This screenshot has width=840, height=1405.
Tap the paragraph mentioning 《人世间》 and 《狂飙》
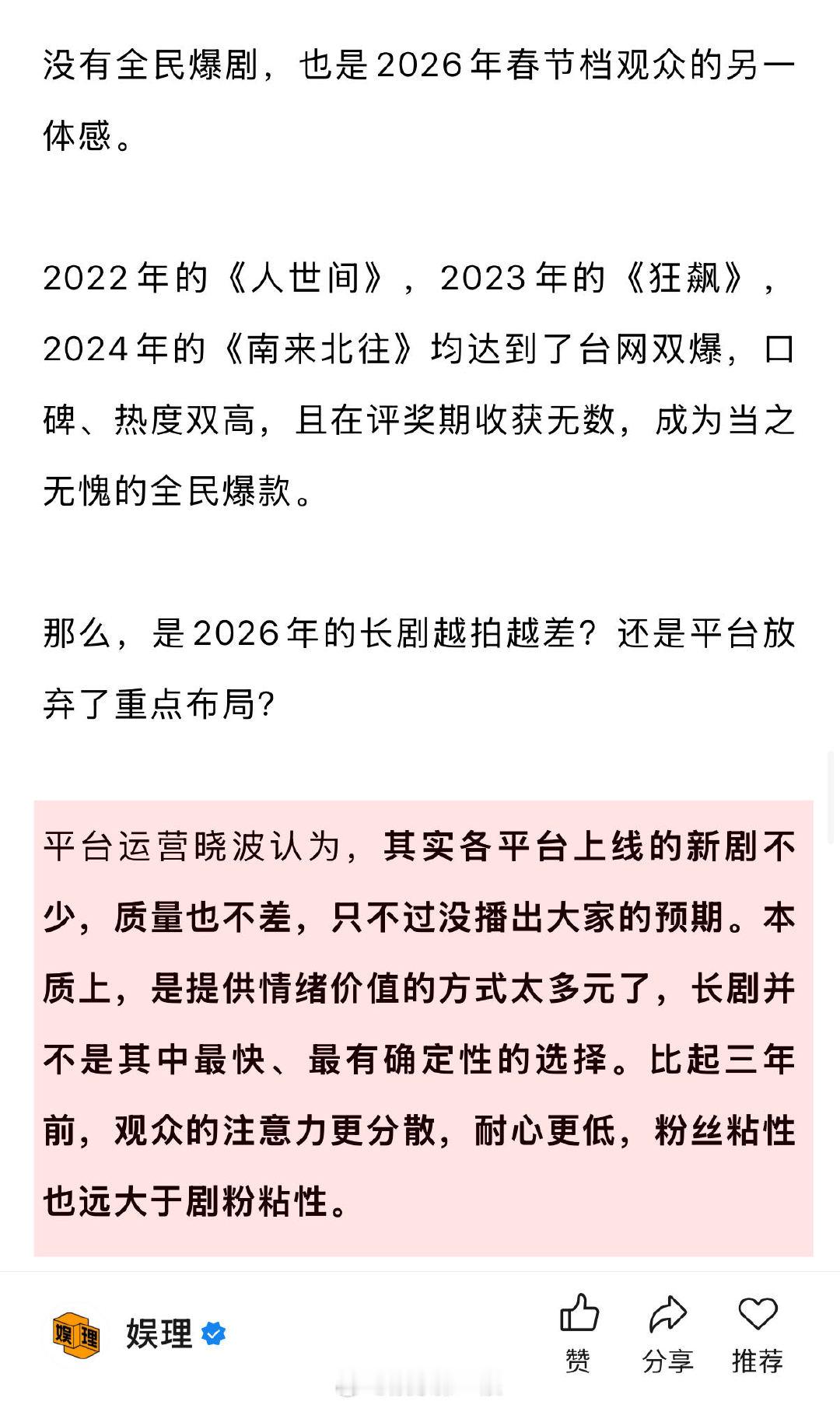point(420,381)
